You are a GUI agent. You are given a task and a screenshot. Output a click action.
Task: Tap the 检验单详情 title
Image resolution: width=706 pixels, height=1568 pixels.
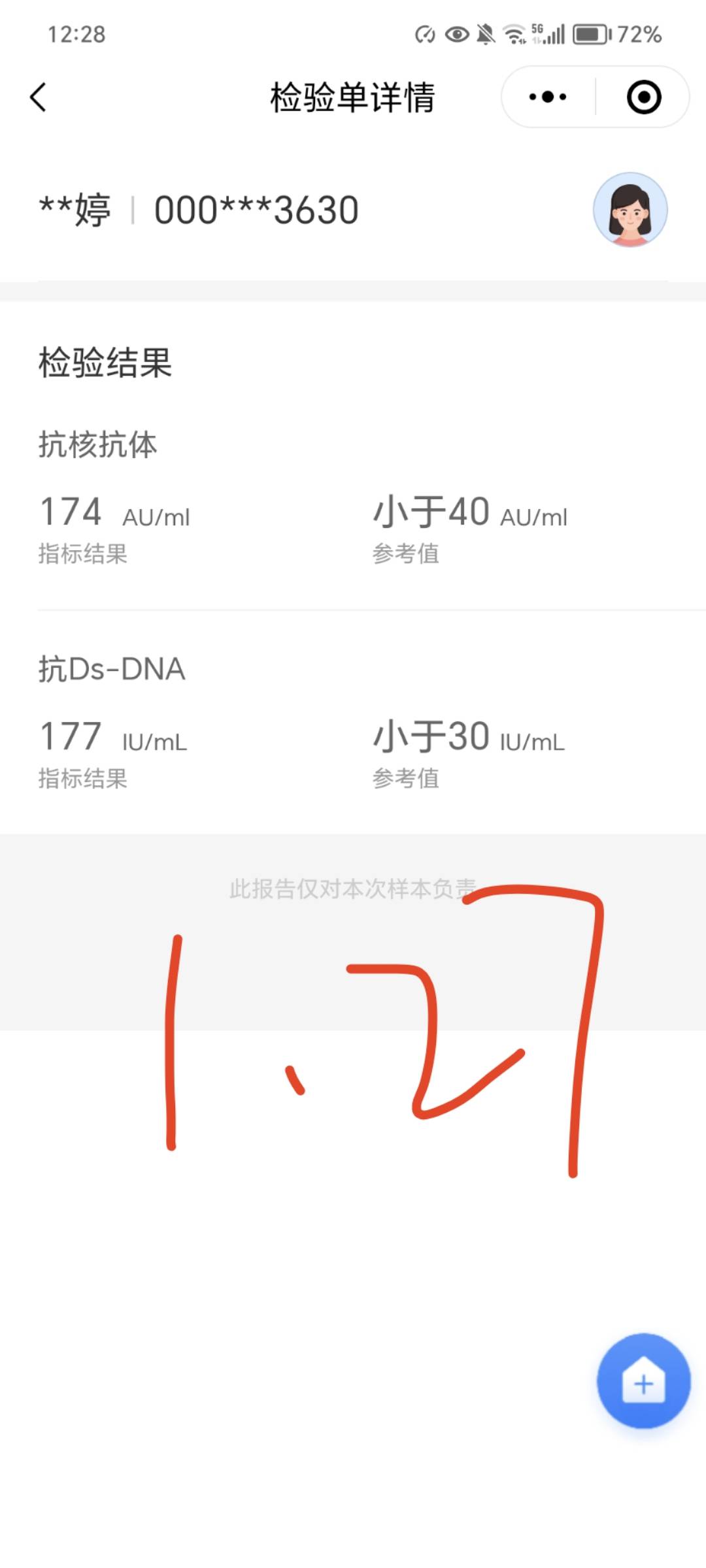click(352, 98)
